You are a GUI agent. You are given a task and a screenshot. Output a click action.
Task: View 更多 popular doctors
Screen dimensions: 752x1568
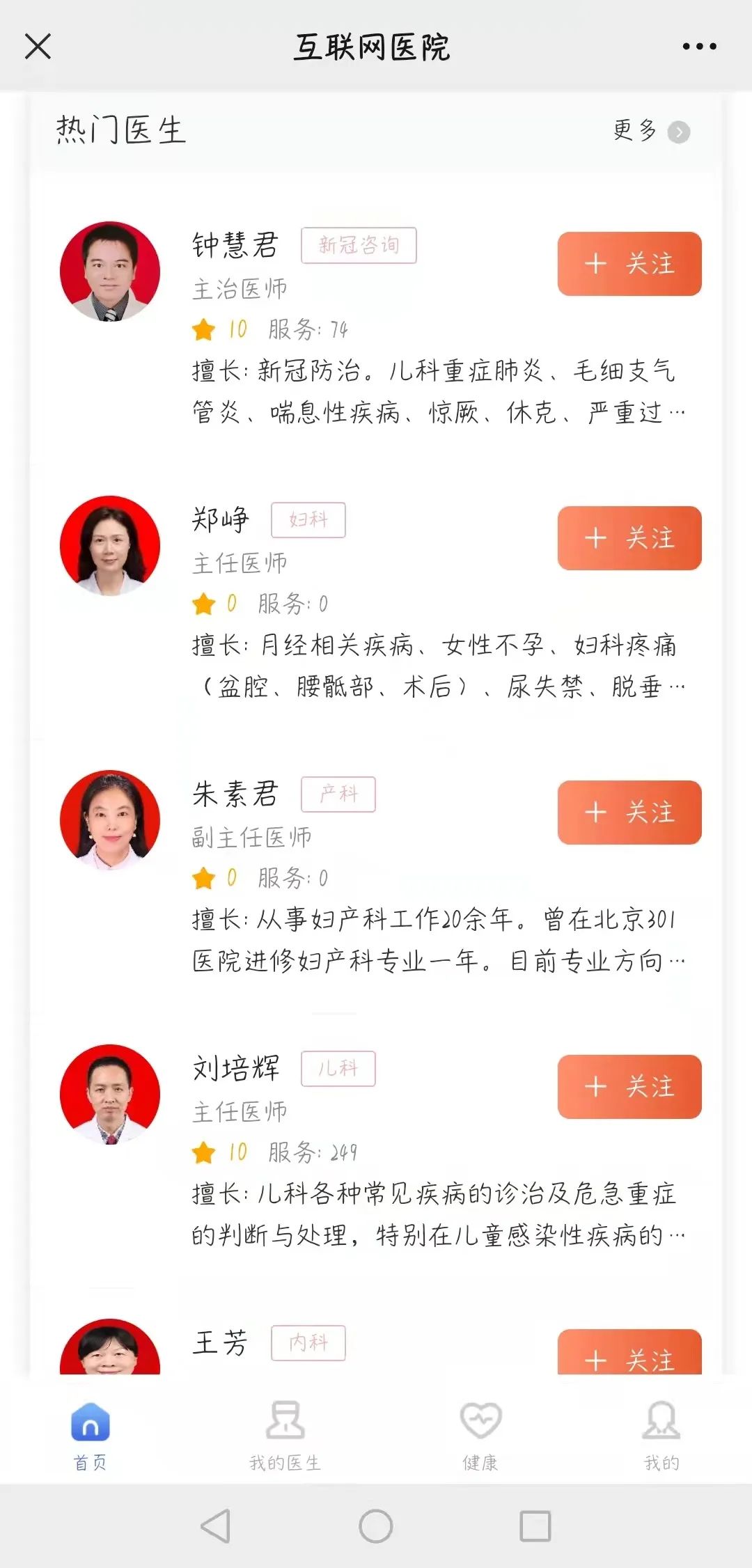click(650, 131)
